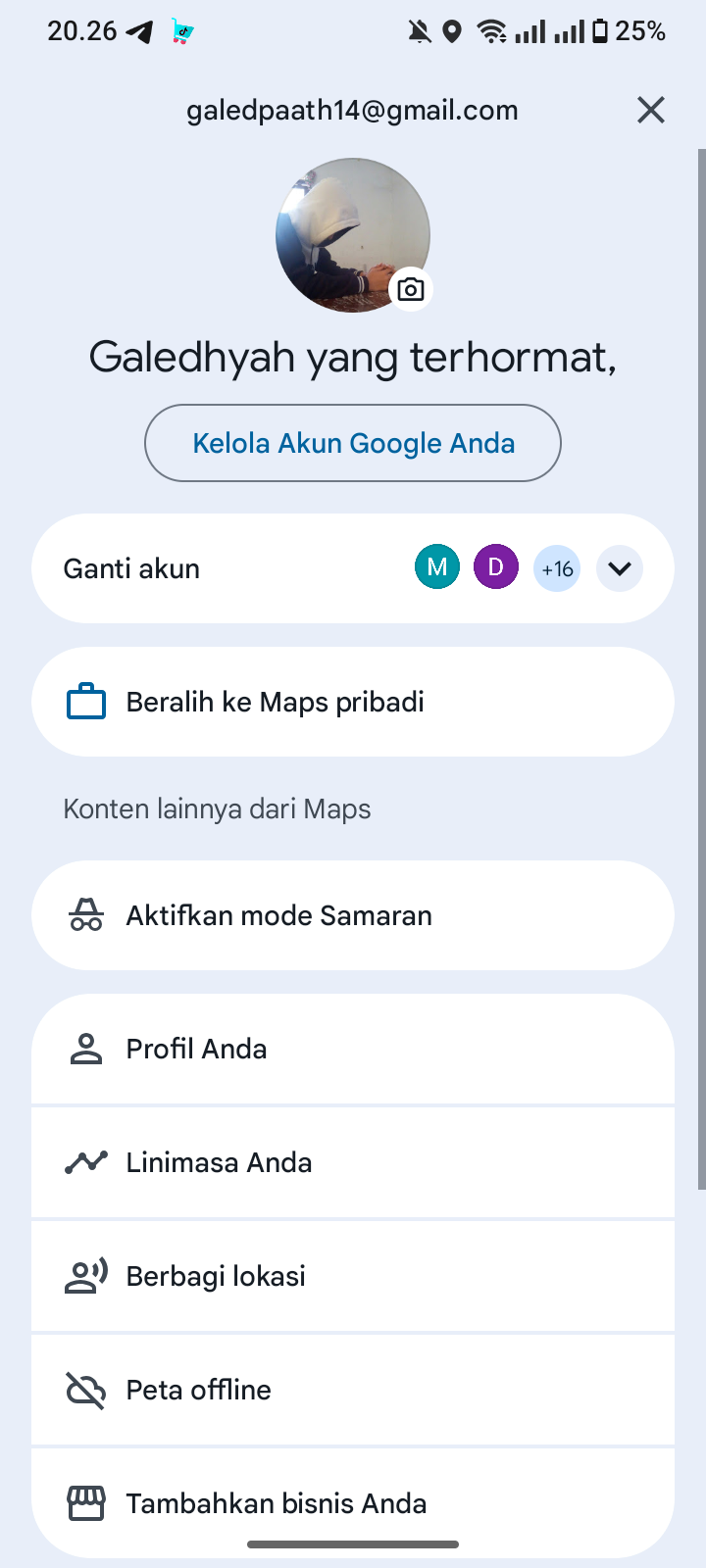Tap Kelola Akun Google Anda button
Image resolution: width=706 pixels, height=1568 pixels.
point(353,443)
